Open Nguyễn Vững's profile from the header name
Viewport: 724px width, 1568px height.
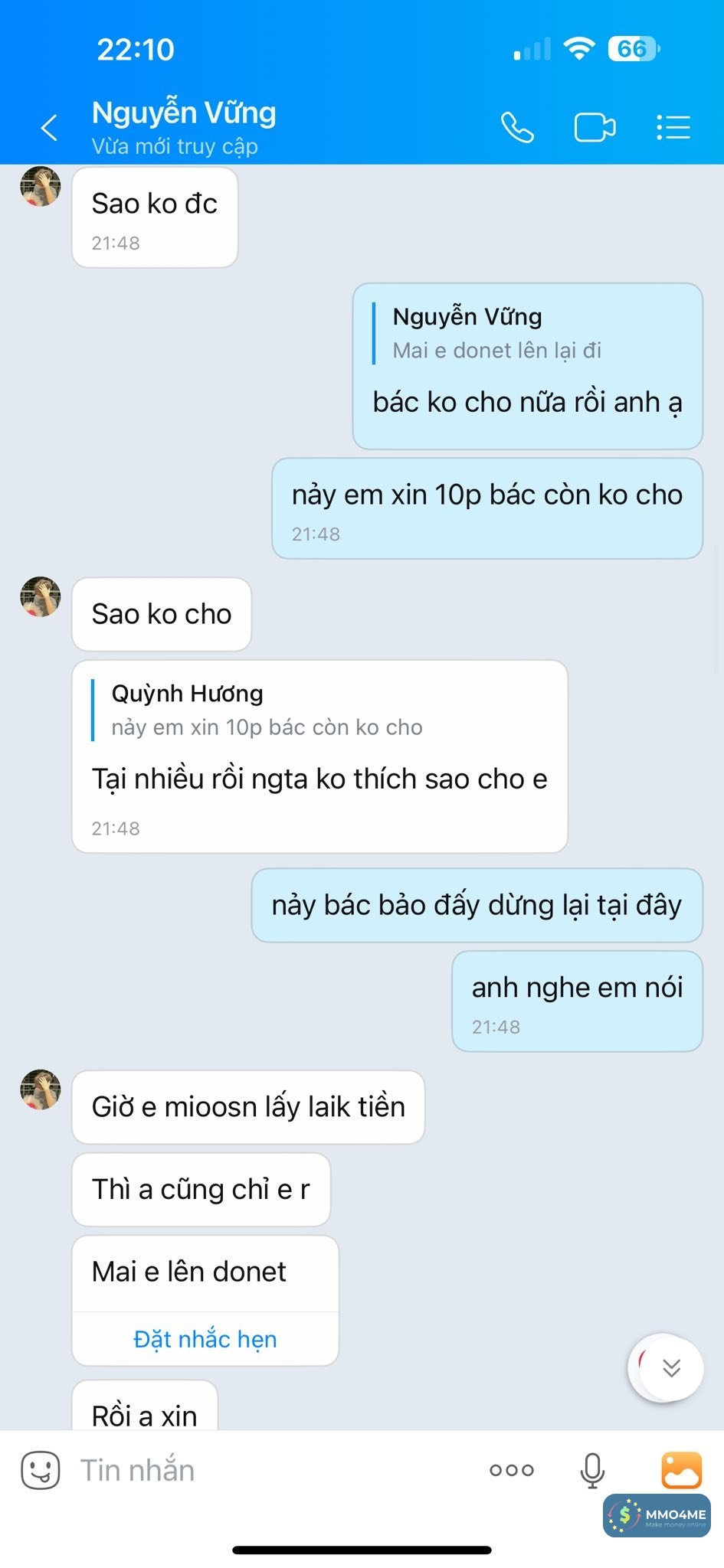coord(184,113)
